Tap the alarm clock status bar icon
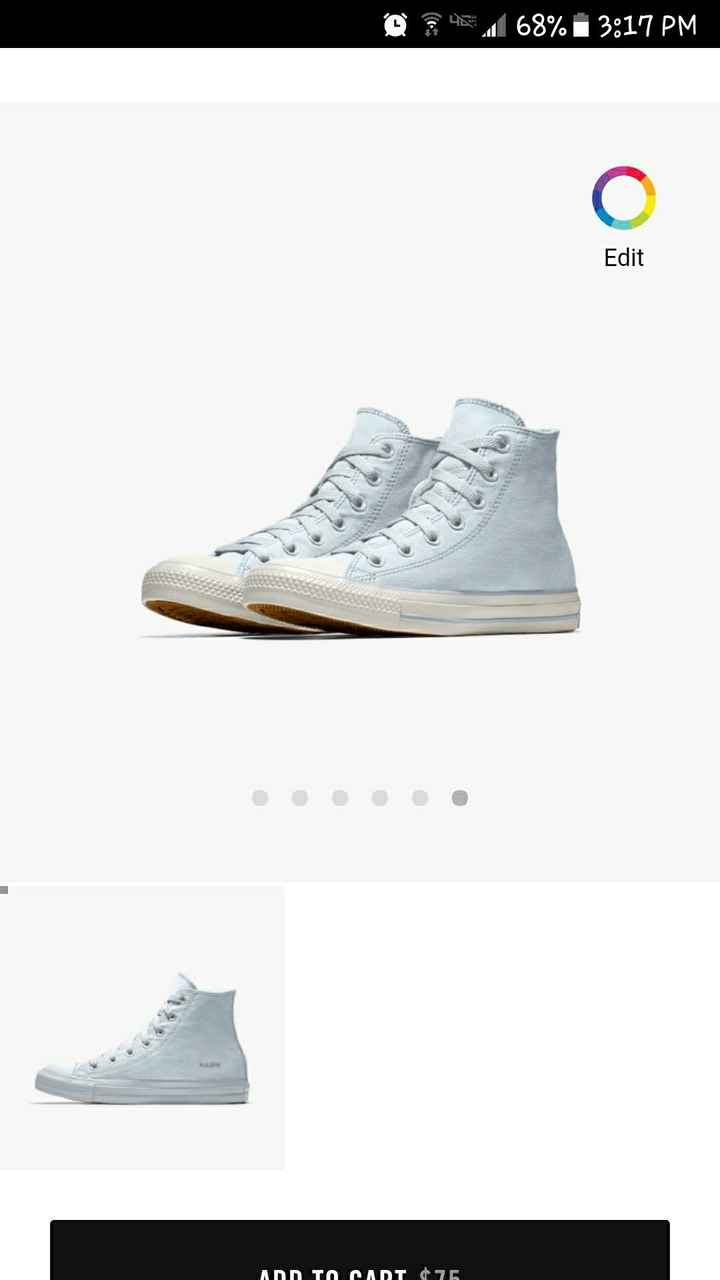The width and height of the screenshot is (720, 1280). pyautogui.click(x=394, y=24)
